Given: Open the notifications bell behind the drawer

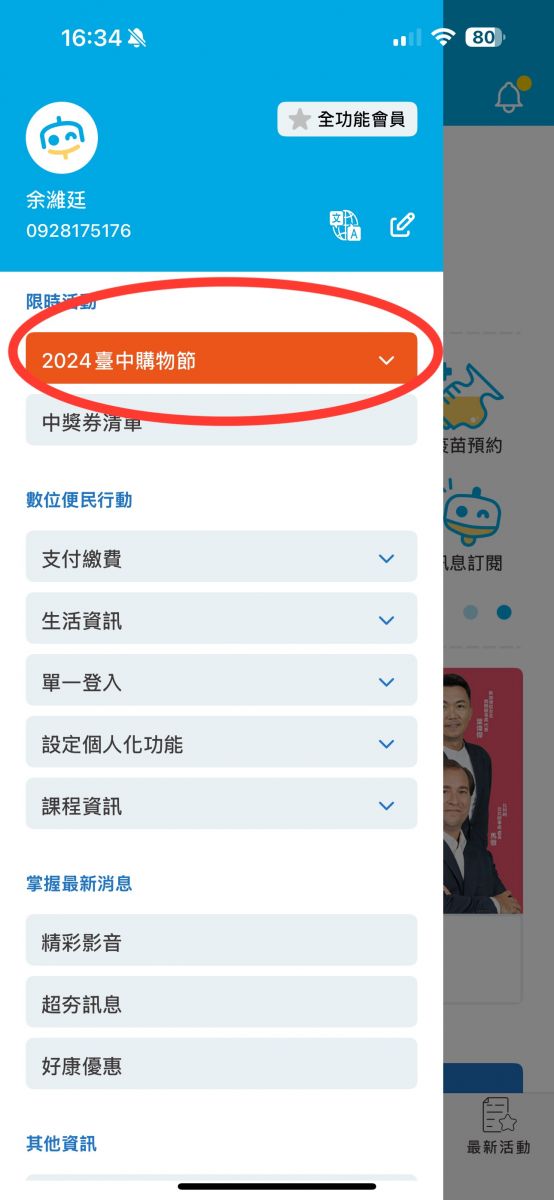Looking at the screenshot, I should (x=510, y=96).
